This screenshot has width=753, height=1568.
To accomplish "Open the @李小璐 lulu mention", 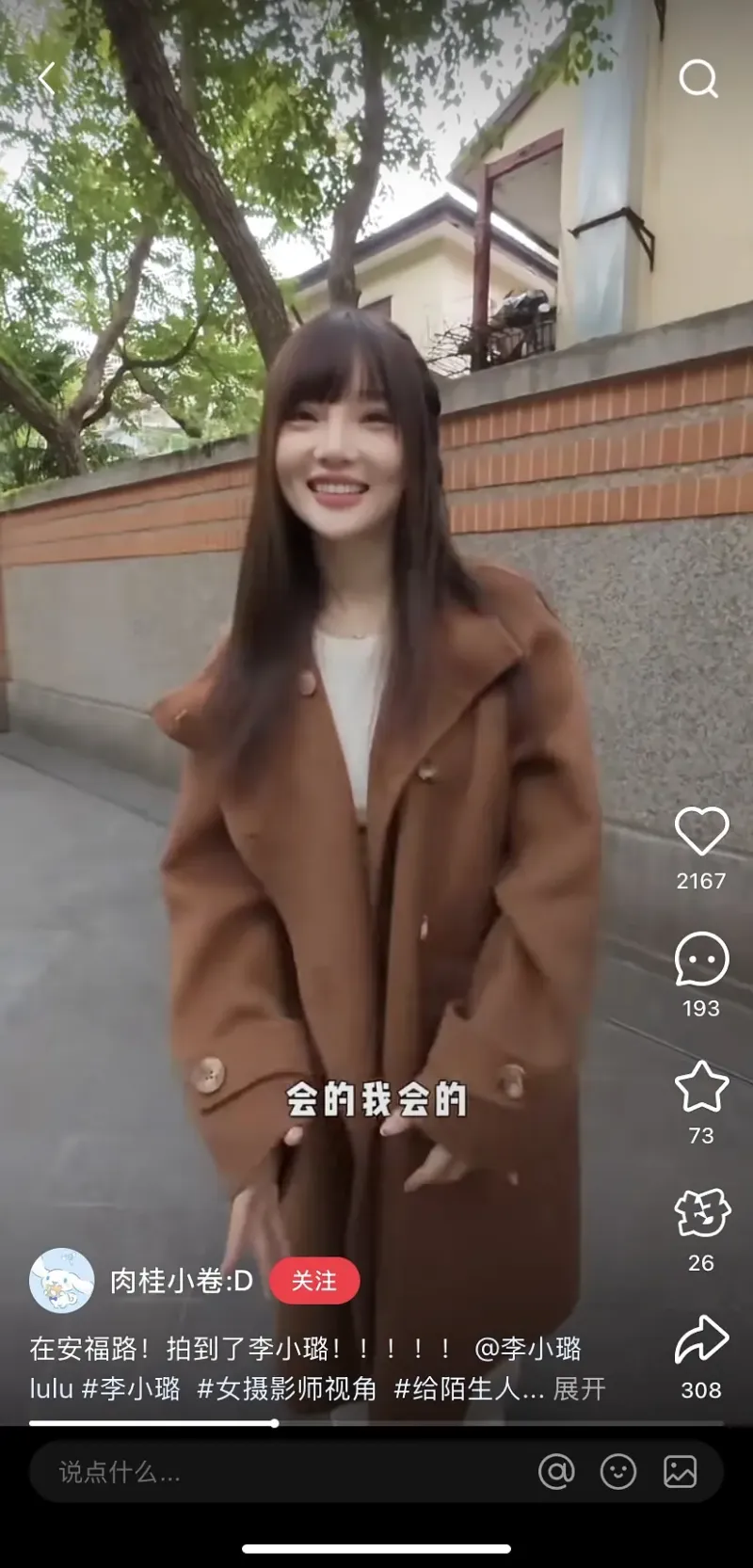I will click(527, 1349).
